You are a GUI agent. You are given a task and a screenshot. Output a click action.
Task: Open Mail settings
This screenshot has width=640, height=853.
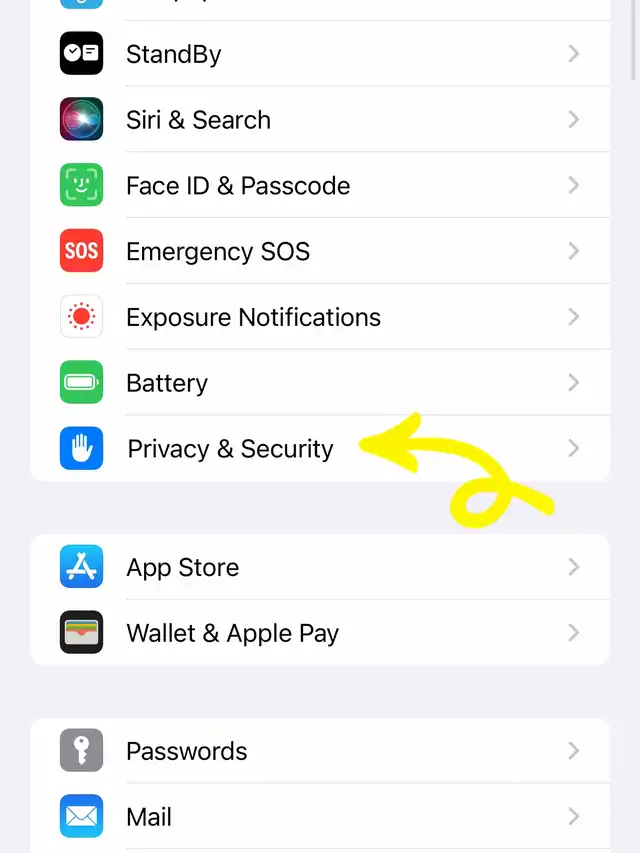point(320,817)
